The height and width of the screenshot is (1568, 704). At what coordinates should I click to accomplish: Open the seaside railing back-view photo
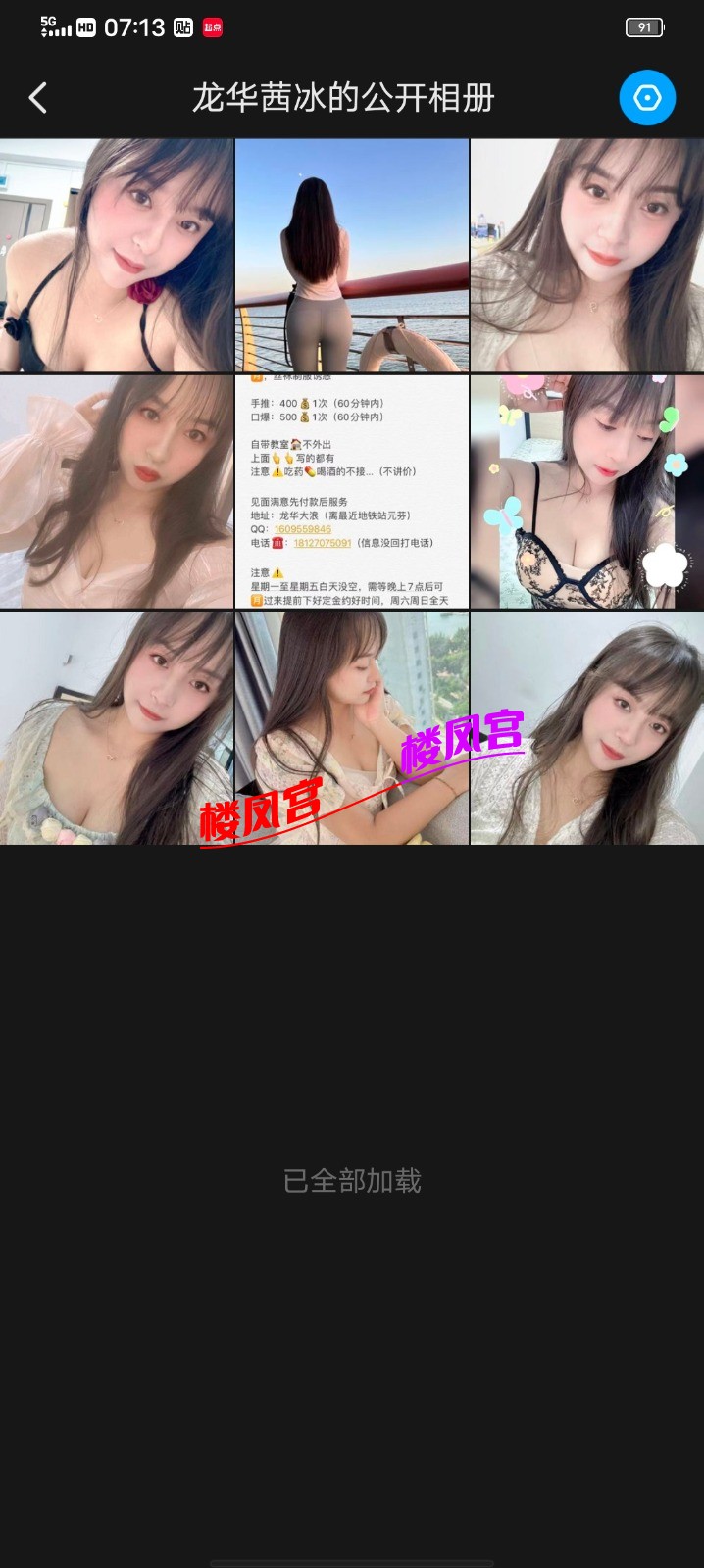click(x=352, y=255)
